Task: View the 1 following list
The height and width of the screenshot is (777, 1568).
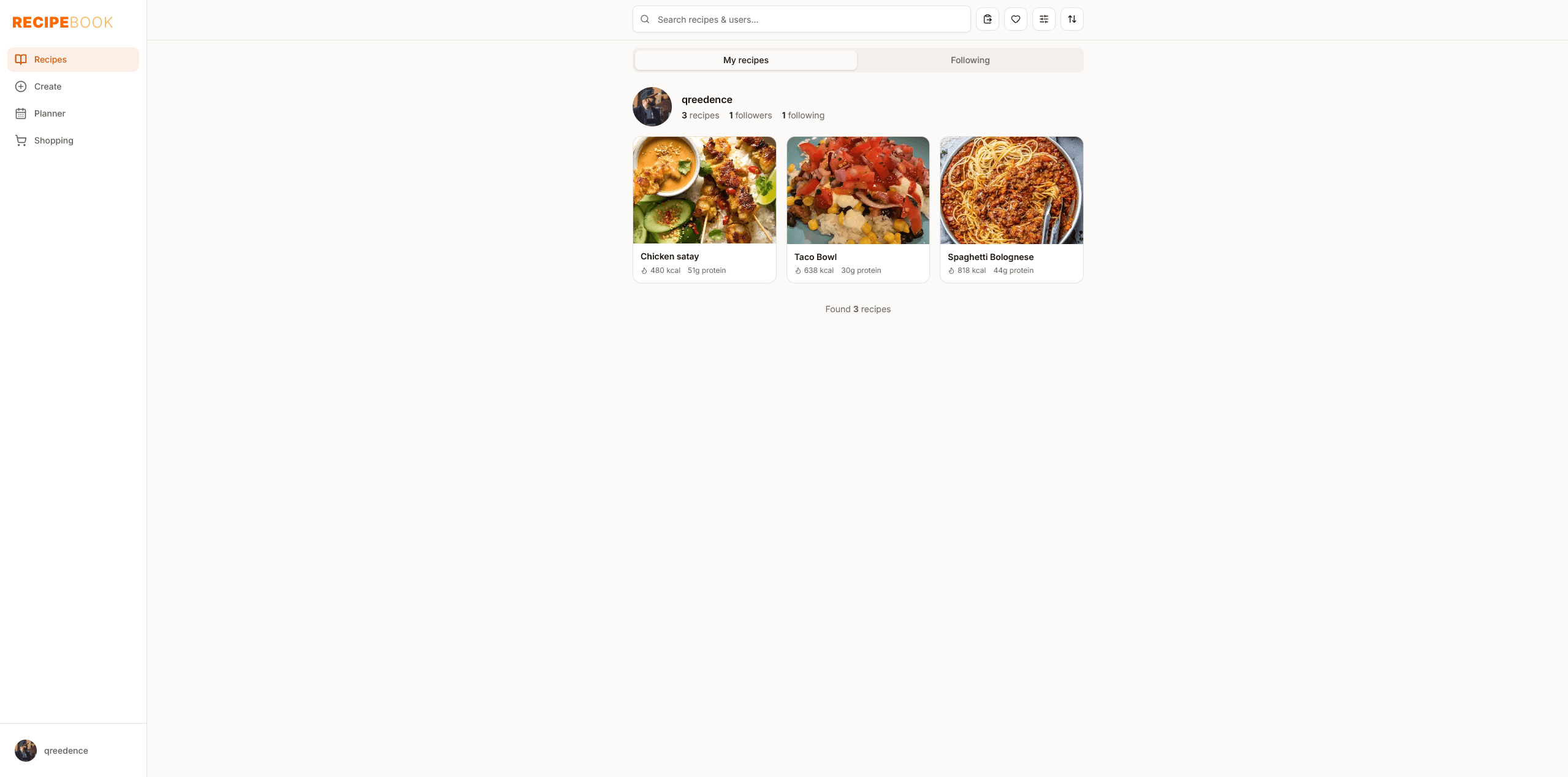Action: point(803,115)
